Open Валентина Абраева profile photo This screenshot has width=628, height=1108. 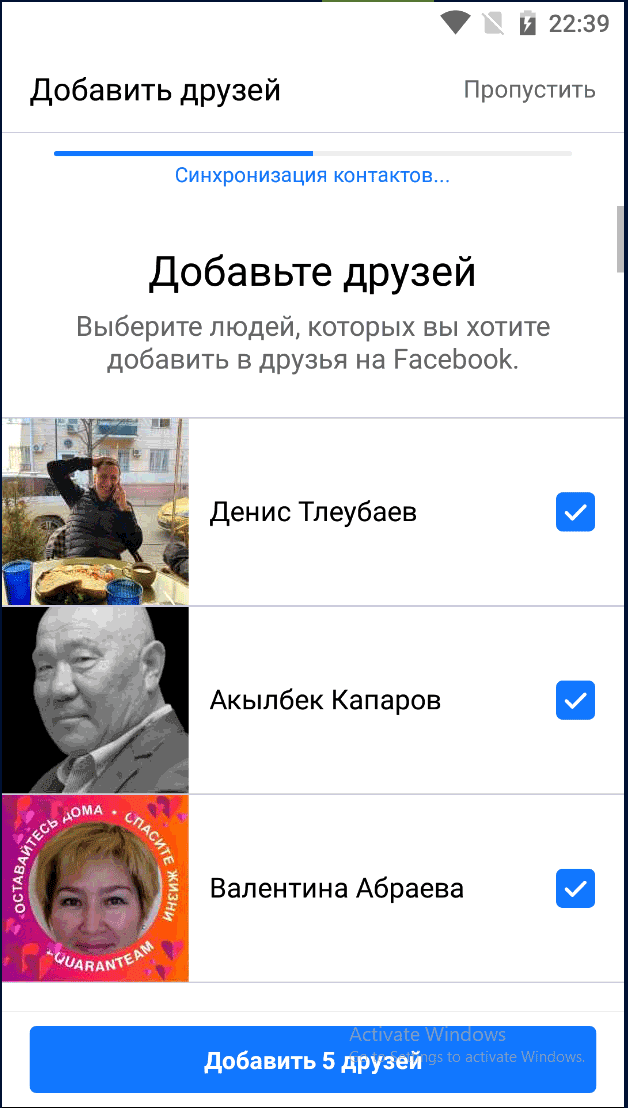click(95, 888)
